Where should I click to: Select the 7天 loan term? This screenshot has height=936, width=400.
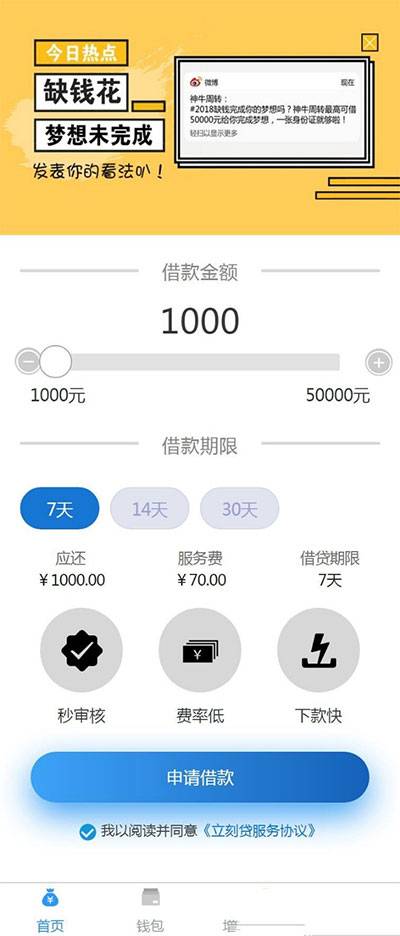point(60,509)
